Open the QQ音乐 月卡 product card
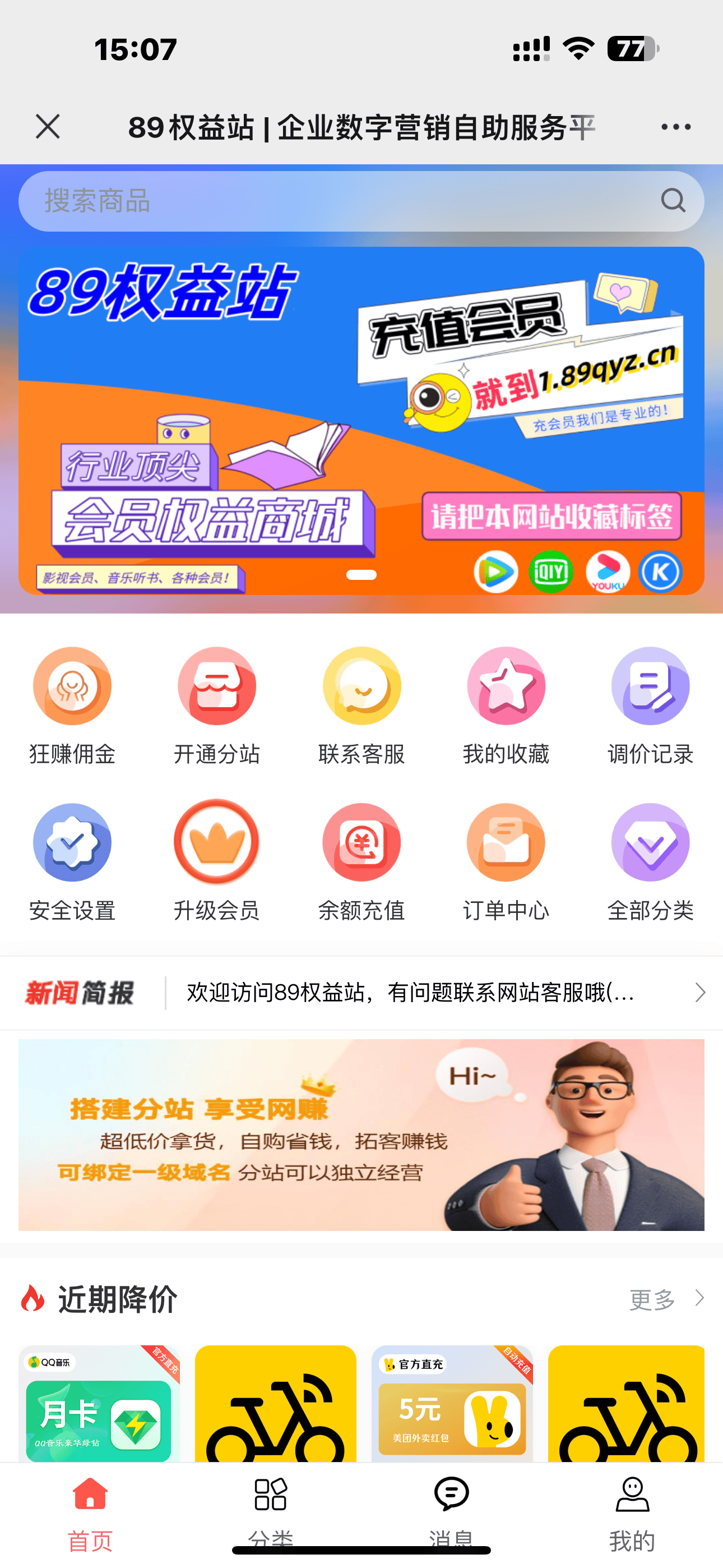Image resolution: width=723 pixels, height=1568 pixels. click(99, 1406)
